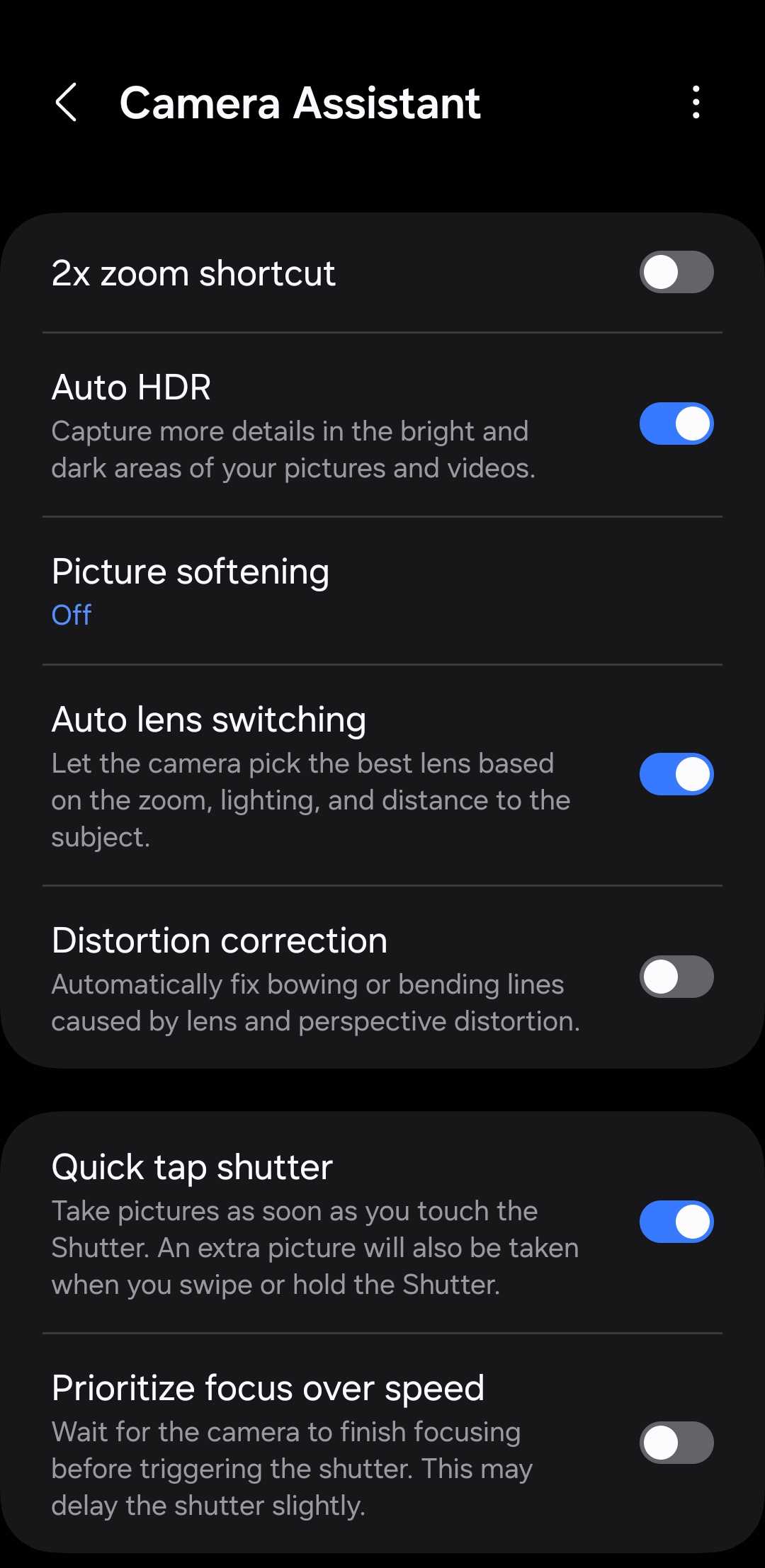The width and height of the screenshot is (765, 1568).
Task: Turn on Distortion correction
Action: 676,977
